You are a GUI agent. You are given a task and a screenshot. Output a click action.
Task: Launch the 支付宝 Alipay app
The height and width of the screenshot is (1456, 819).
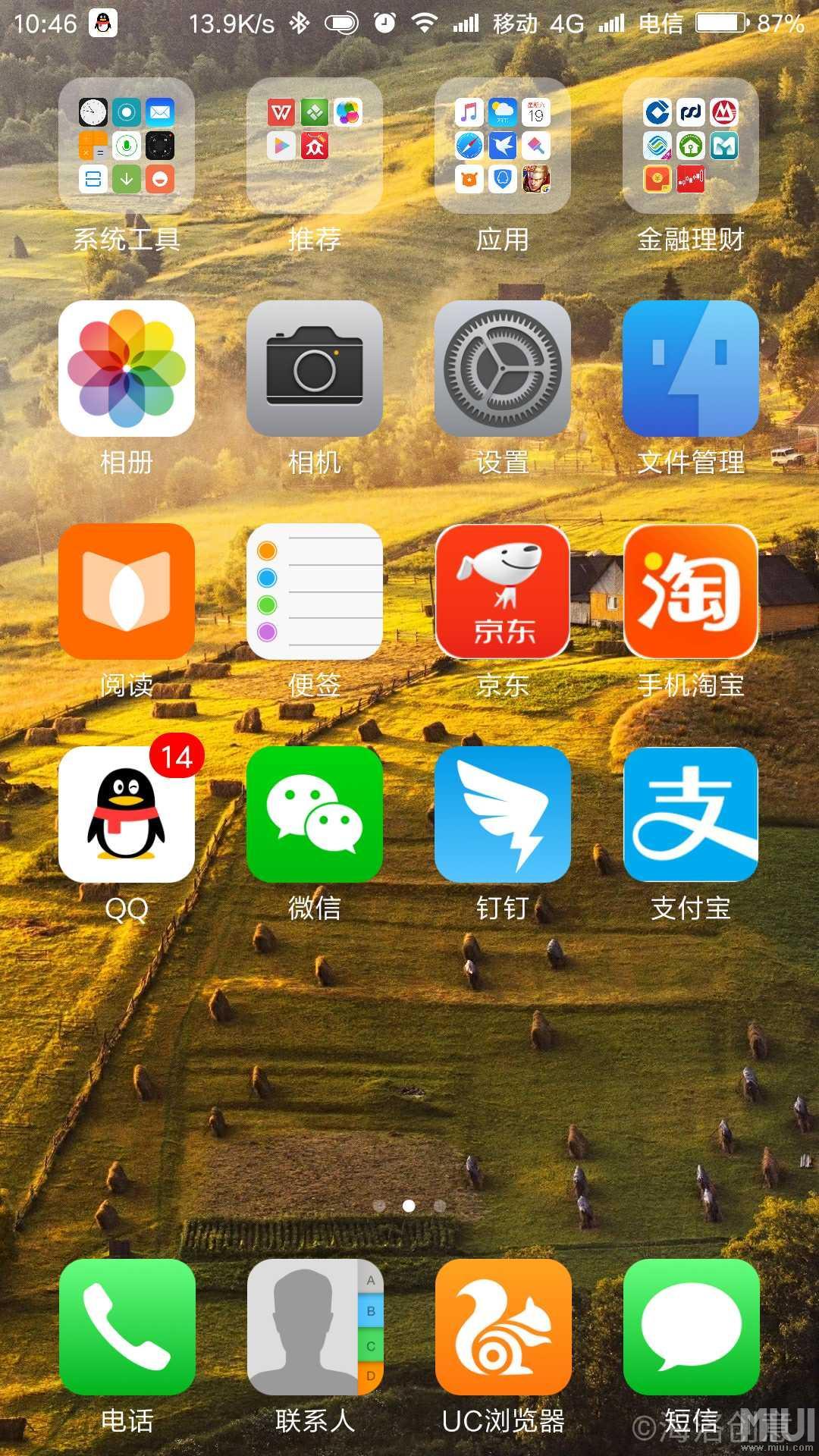point(691,815)
